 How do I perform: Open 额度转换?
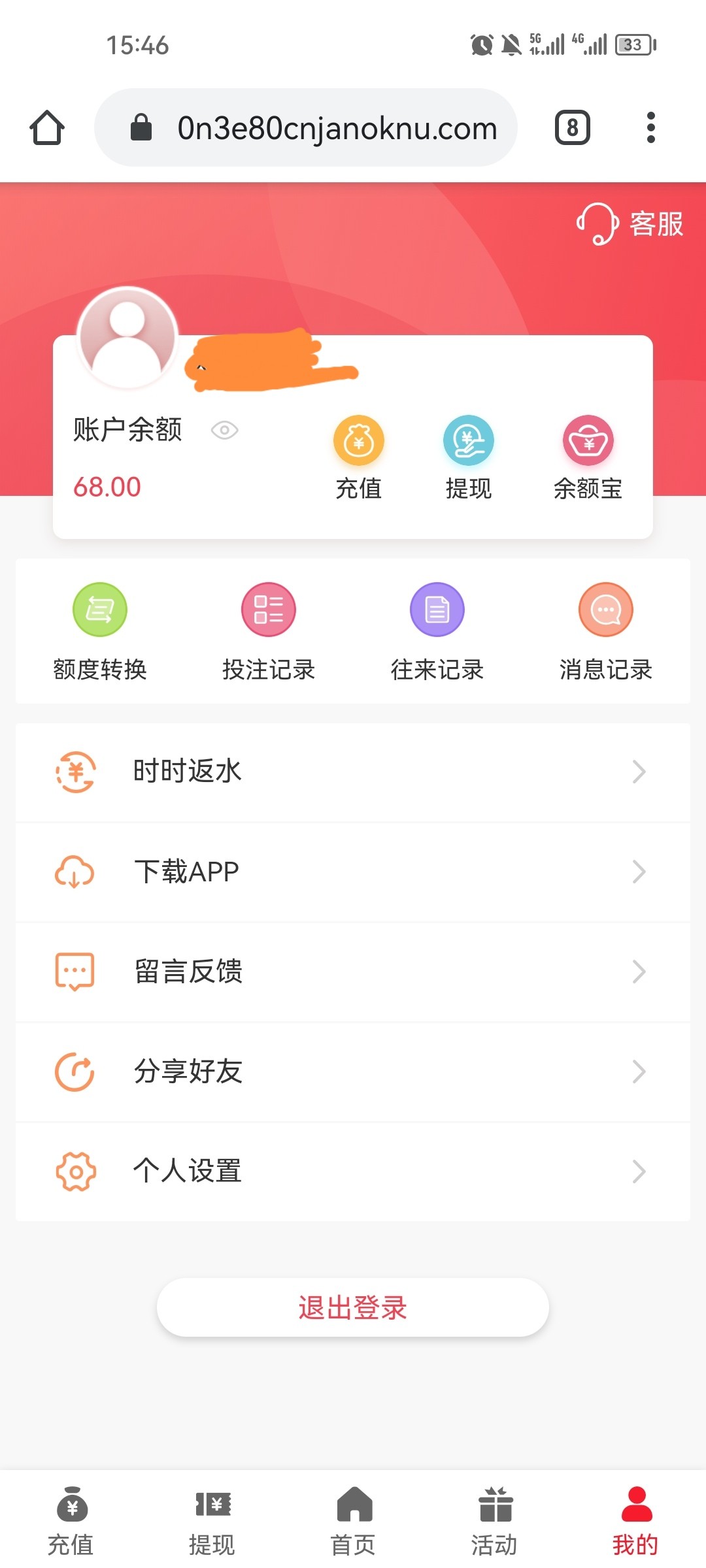[100, 631]
